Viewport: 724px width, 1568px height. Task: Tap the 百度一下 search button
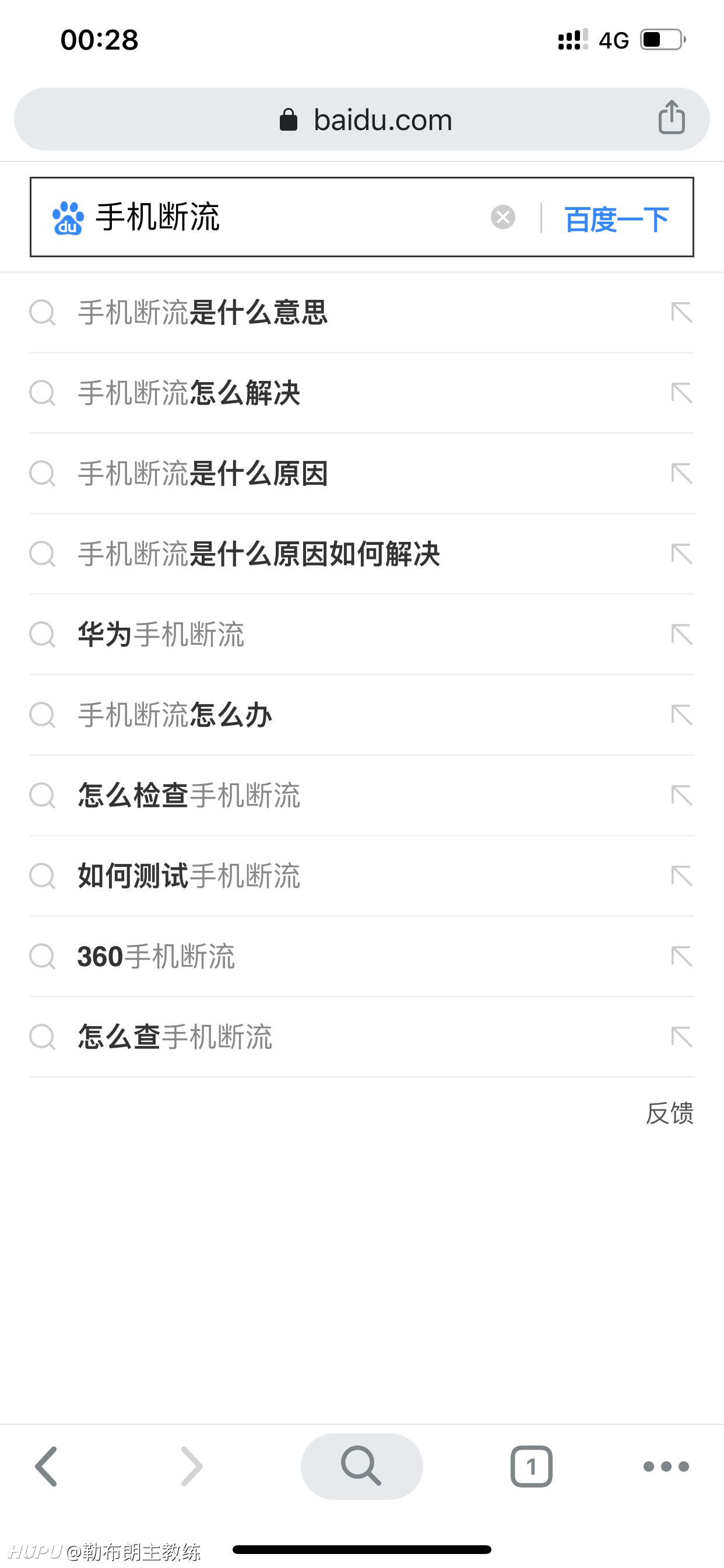(616, 219)
